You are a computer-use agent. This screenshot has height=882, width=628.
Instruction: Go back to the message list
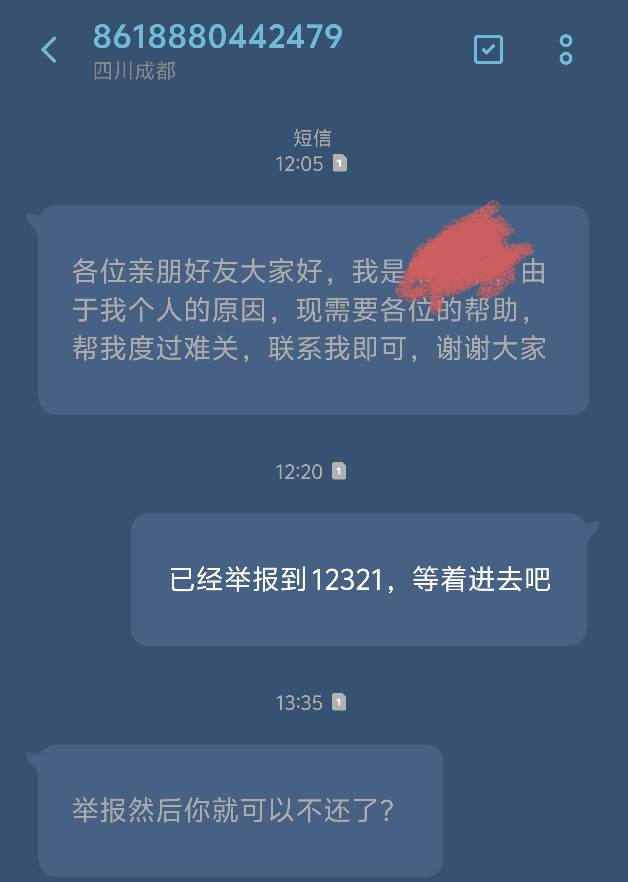50,50
